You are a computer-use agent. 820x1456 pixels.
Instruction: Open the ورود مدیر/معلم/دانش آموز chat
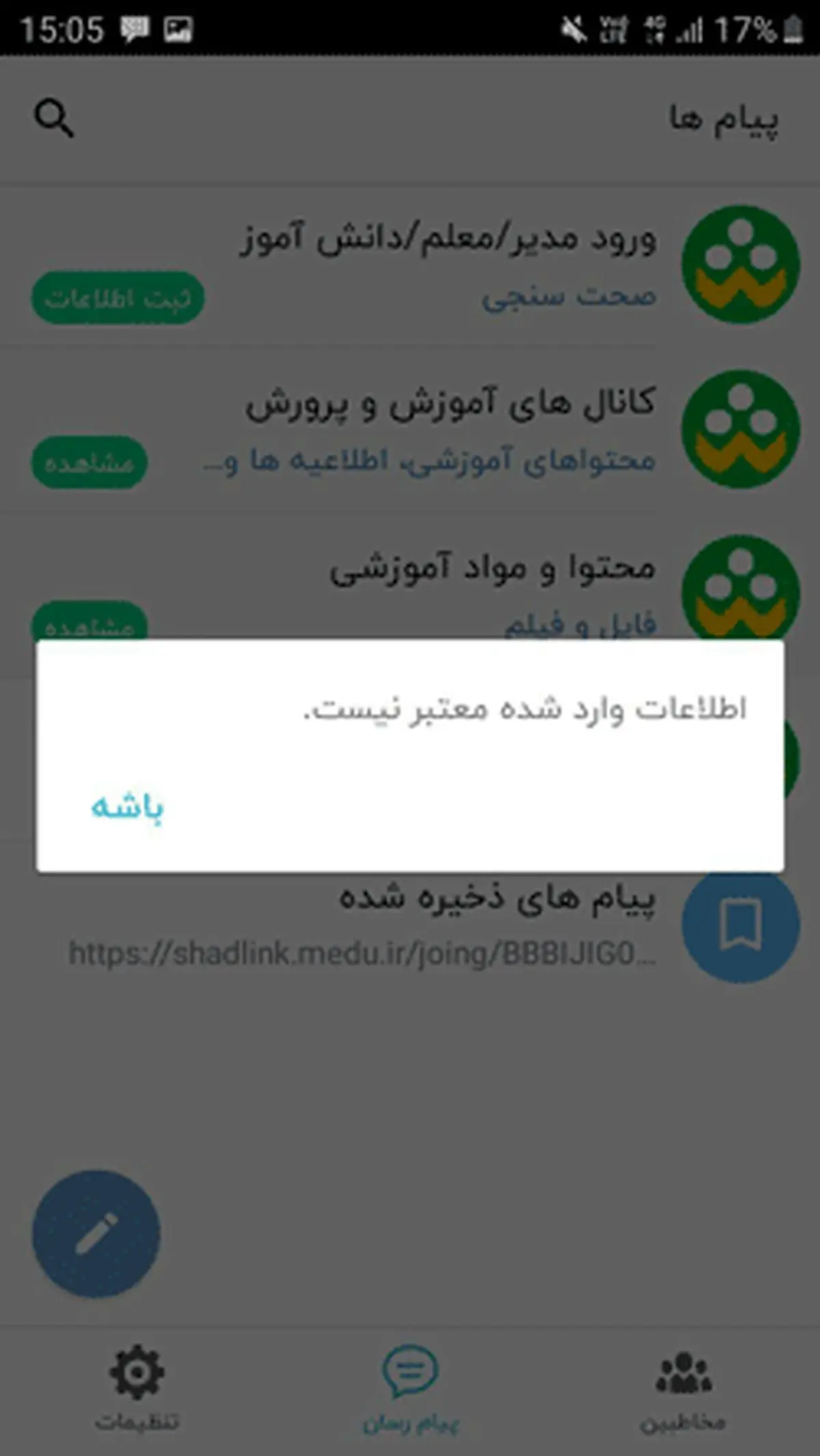pos(448,265)
